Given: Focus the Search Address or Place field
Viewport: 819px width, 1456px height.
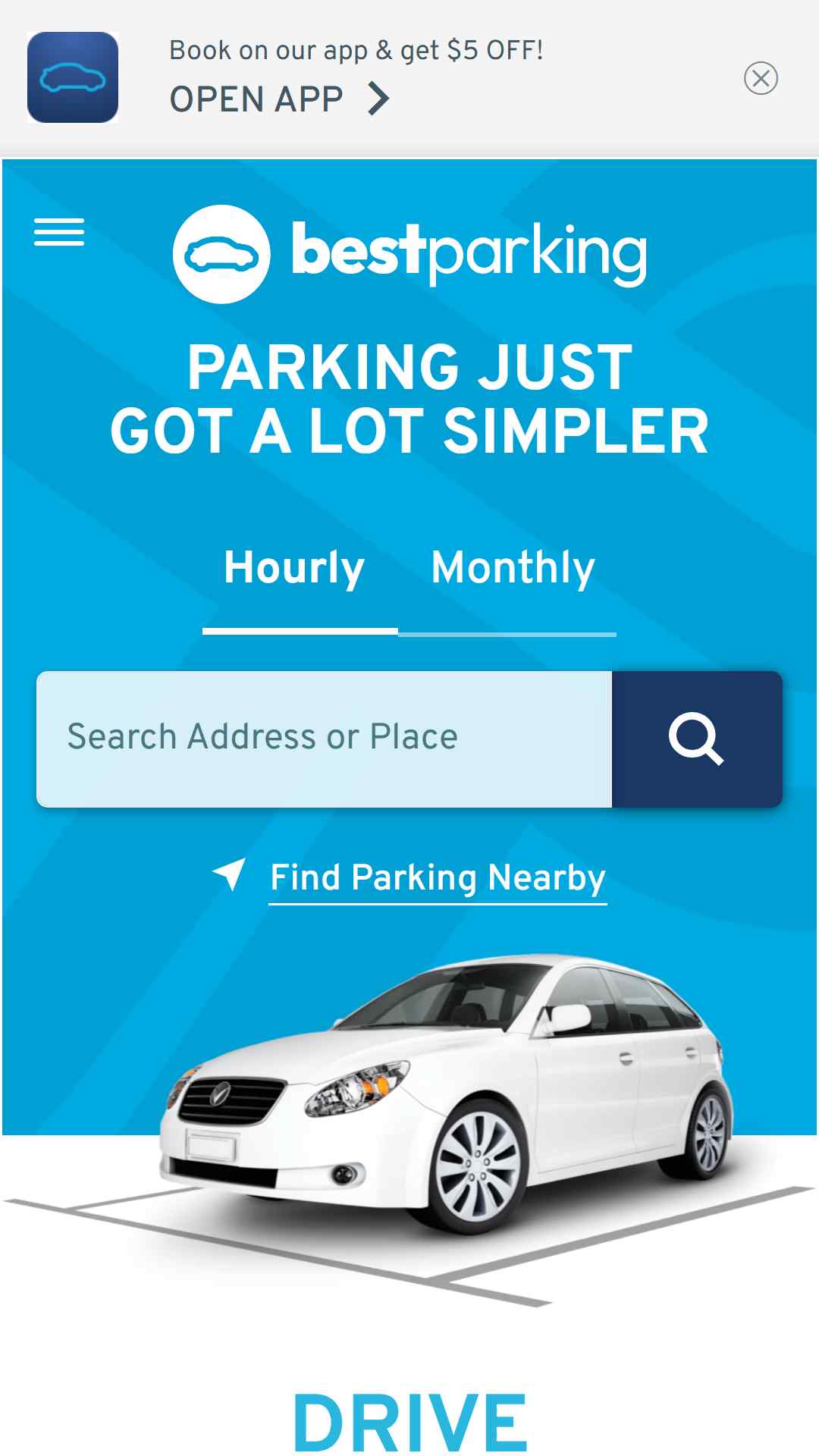Looking at the screenshot, I should coord(324,739).
